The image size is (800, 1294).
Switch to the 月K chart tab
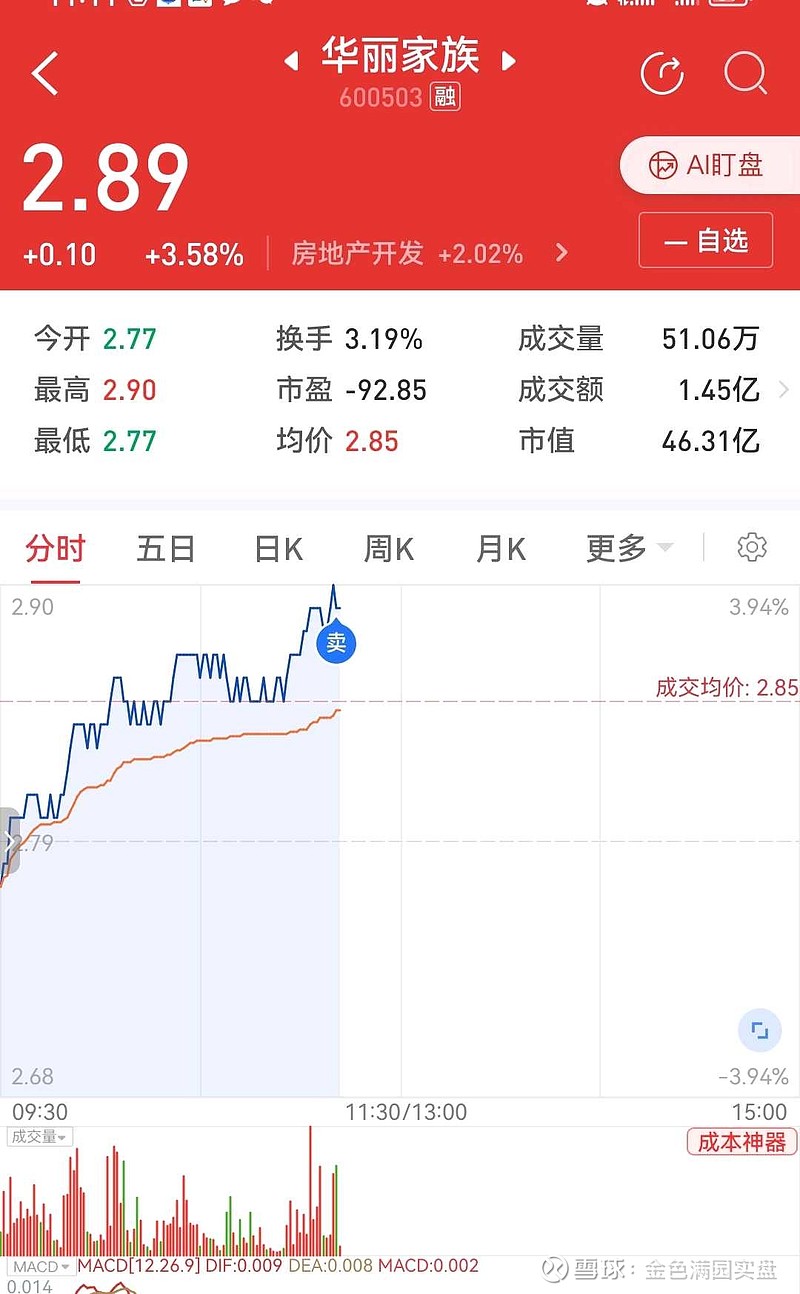[501, 548]
